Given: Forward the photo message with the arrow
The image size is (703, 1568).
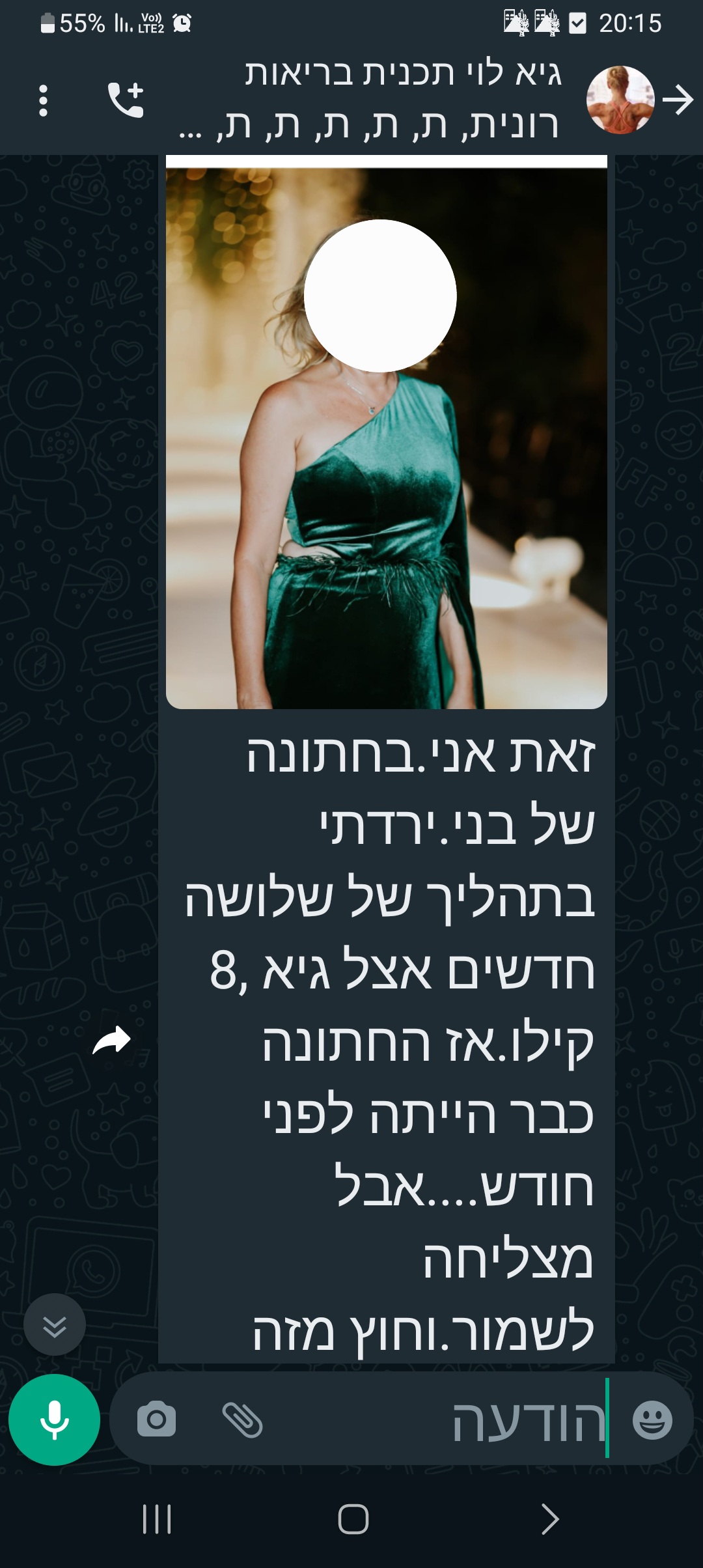Looking at the screenshot, I should [112, 1040].
